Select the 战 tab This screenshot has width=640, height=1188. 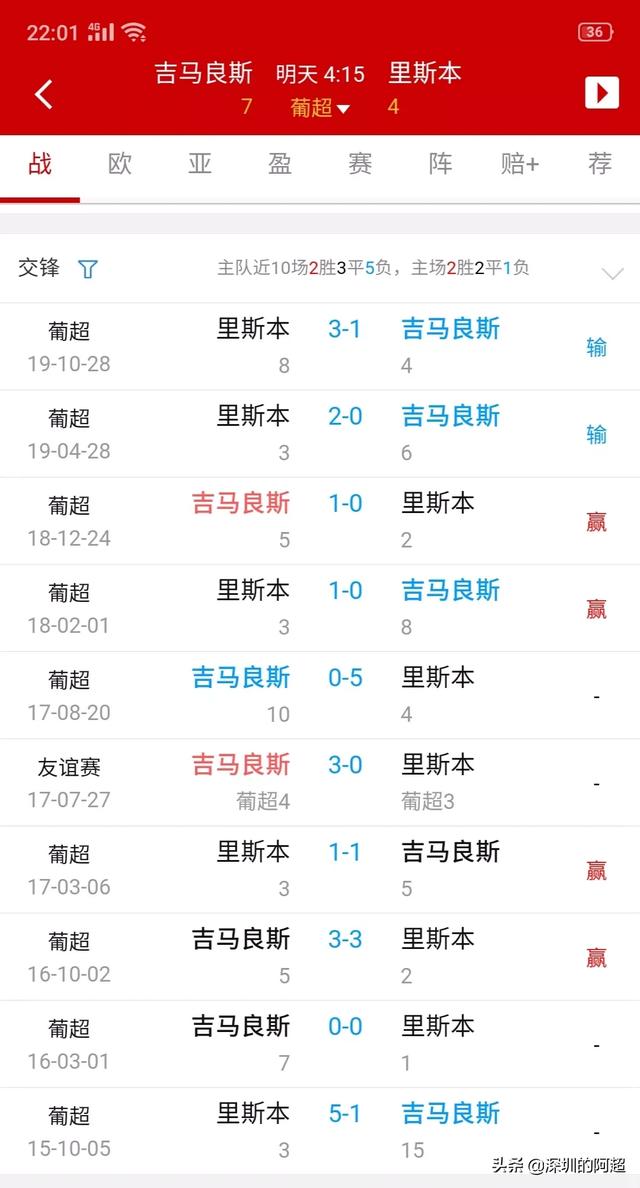tap(40, 164)
